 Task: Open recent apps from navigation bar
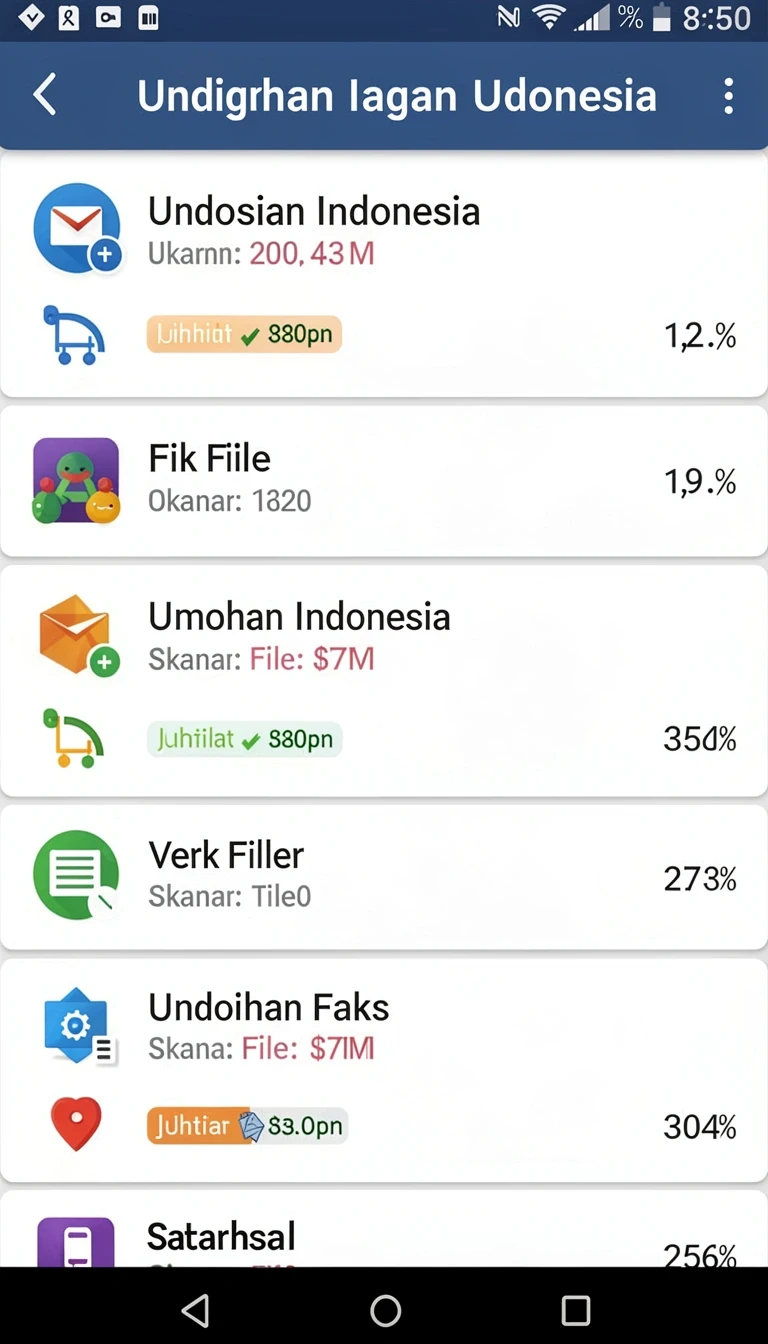[576, 1310]
